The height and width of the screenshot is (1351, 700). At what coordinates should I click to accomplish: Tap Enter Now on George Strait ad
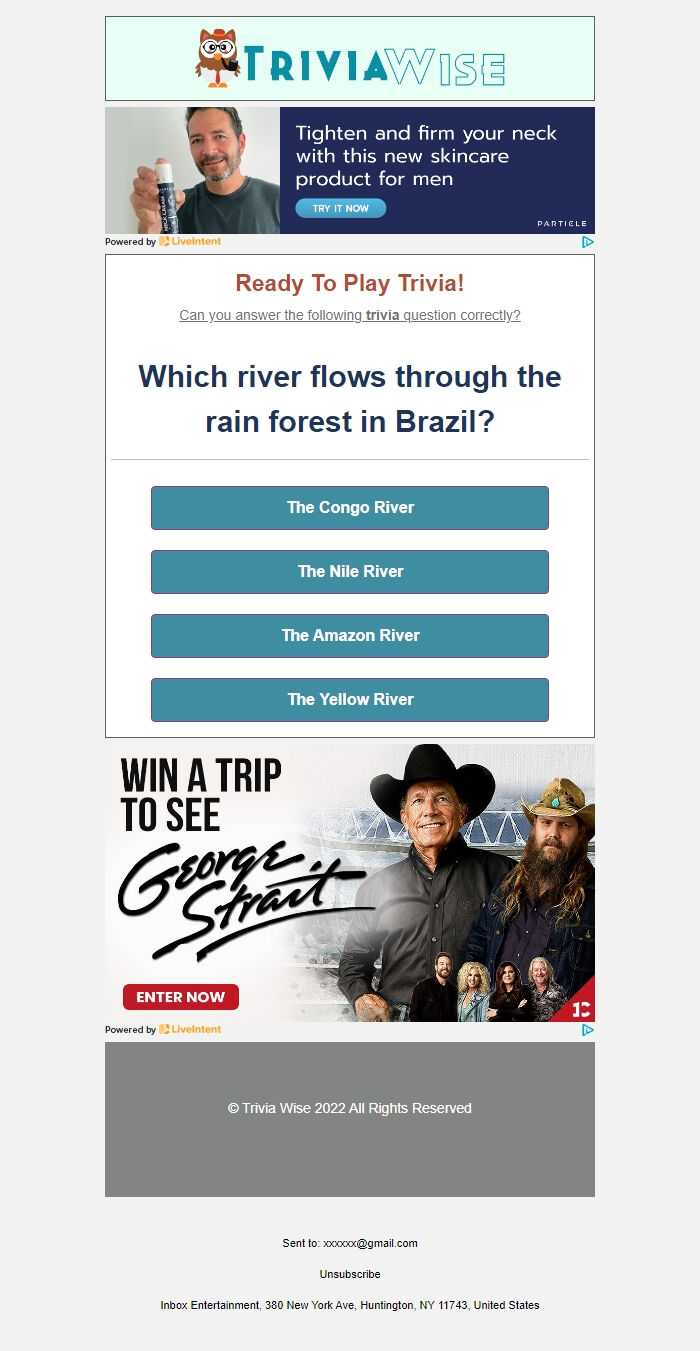tap(181, 997)
